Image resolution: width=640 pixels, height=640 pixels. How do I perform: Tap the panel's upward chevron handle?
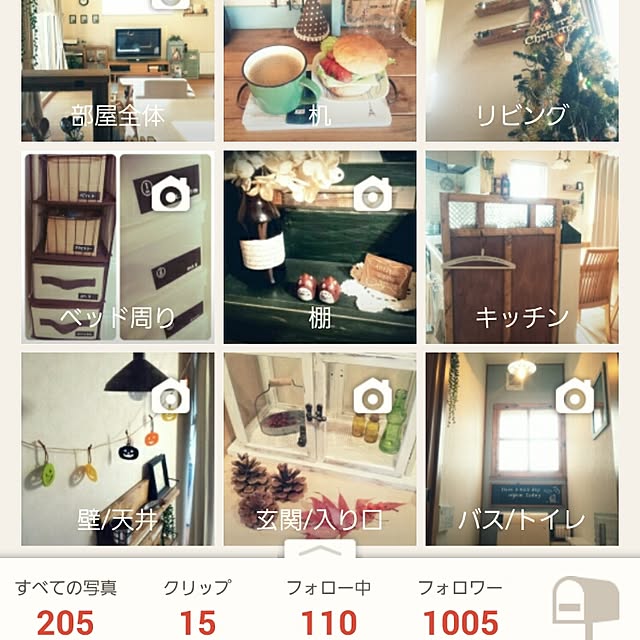(320, 551)
